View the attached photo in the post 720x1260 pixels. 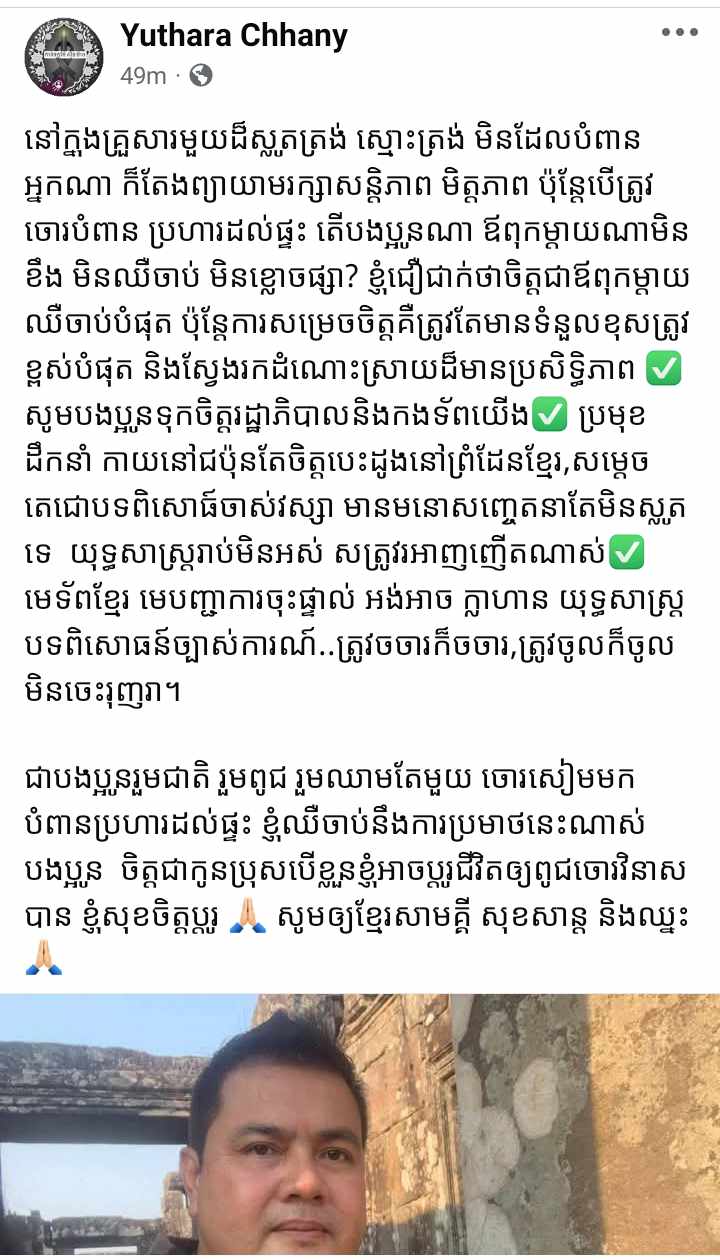[360, 1127]
